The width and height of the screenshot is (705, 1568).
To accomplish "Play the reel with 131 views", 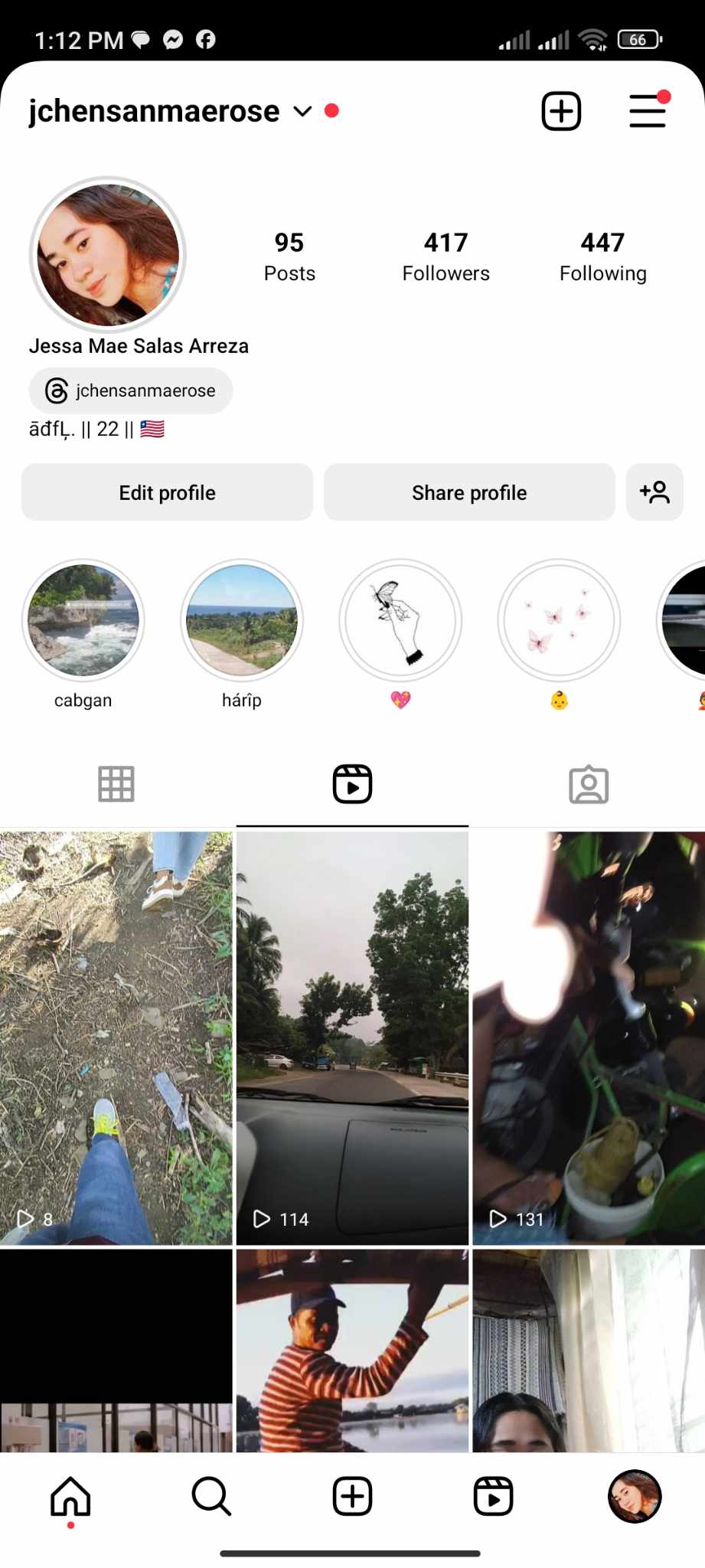I will (x=588, y=1037).
